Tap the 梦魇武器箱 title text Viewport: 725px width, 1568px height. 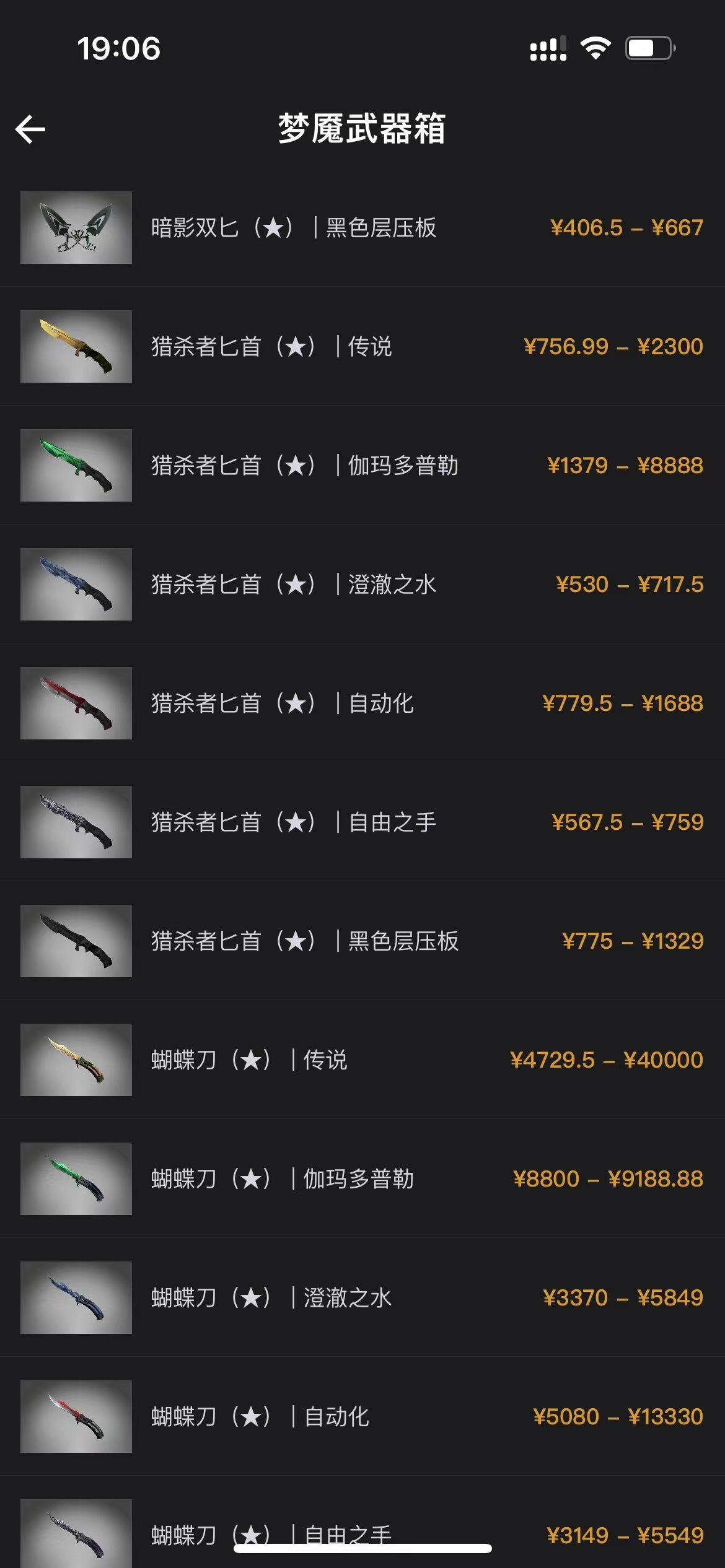[x=362, y=129]
